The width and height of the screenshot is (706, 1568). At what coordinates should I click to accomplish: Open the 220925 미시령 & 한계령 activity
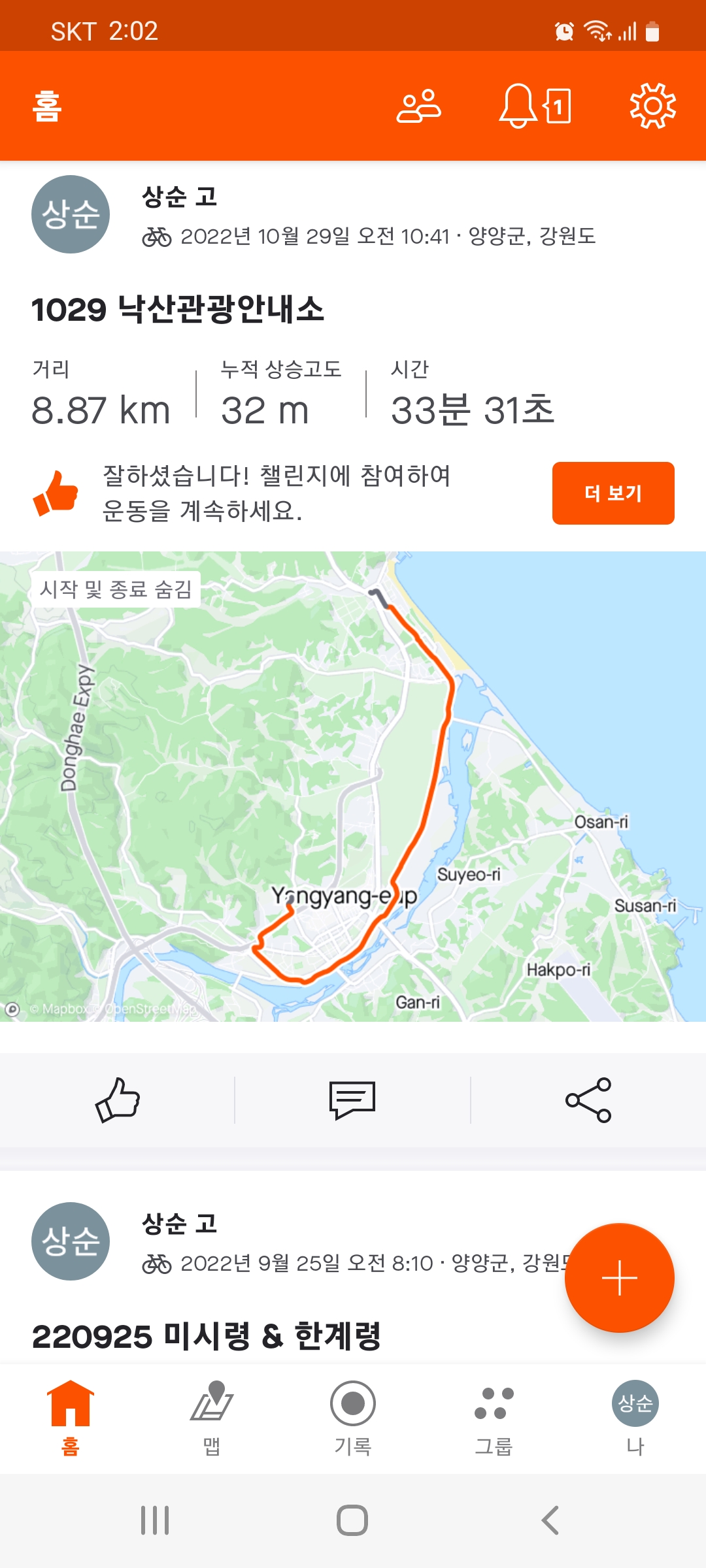pos(207,1336)
